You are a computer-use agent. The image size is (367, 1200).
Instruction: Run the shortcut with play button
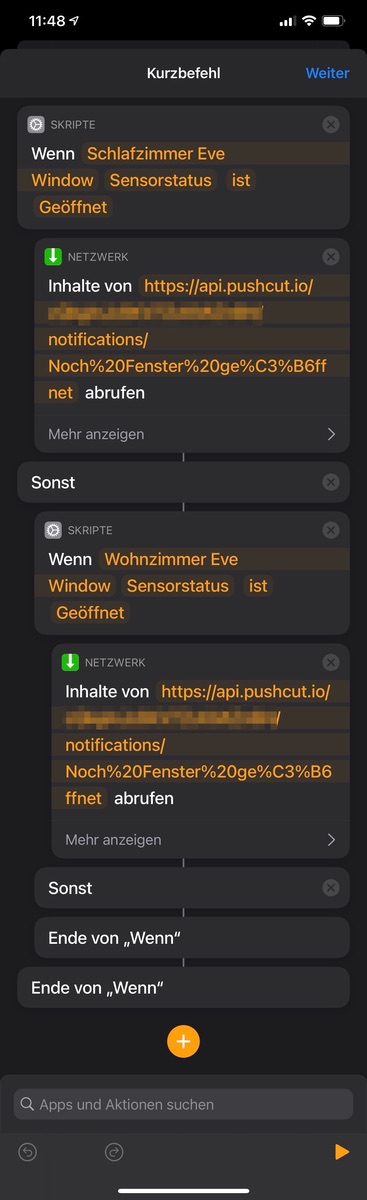(x=341, y=1152)
